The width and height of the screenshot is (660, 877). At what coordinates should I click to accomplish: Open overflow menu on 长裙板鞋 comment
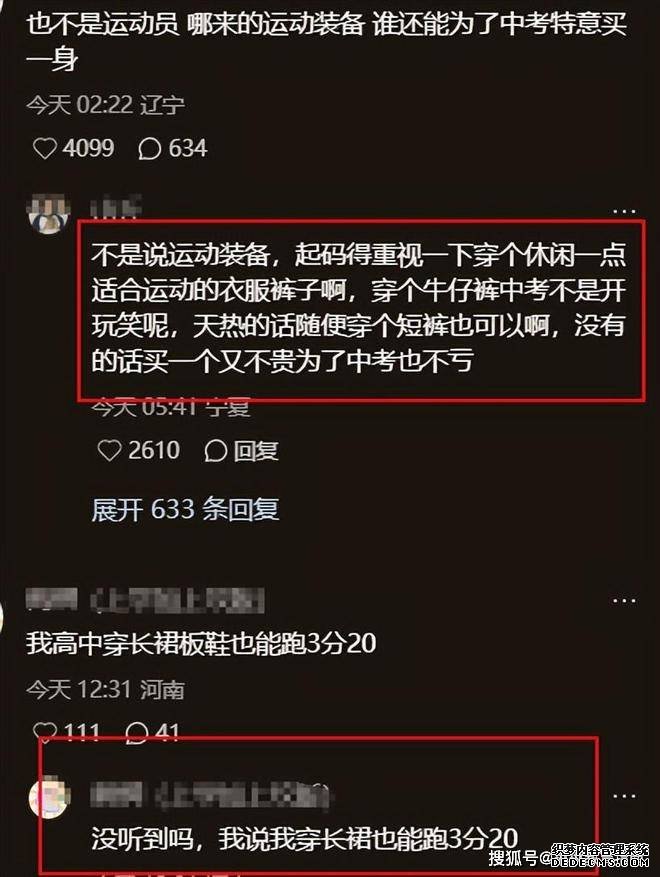[x=623, y=600]
